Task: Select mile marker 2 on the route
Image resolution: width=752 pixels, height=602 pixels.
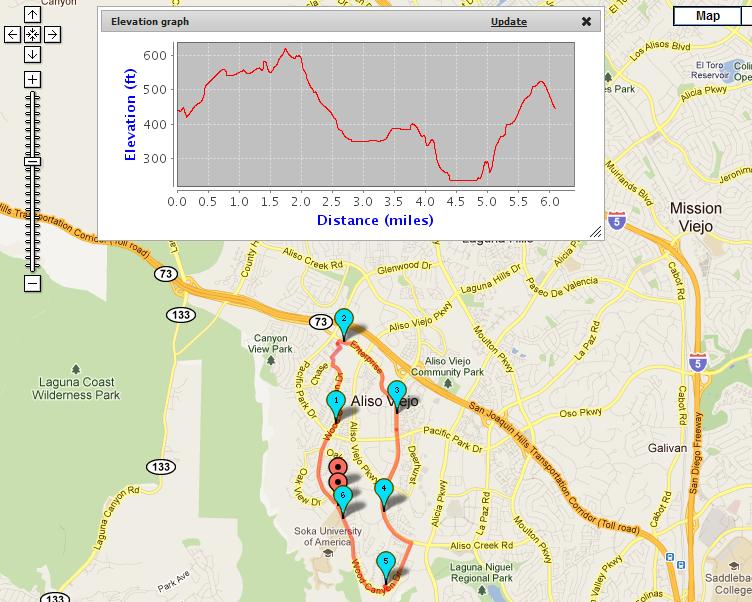Action: (344, 320)
